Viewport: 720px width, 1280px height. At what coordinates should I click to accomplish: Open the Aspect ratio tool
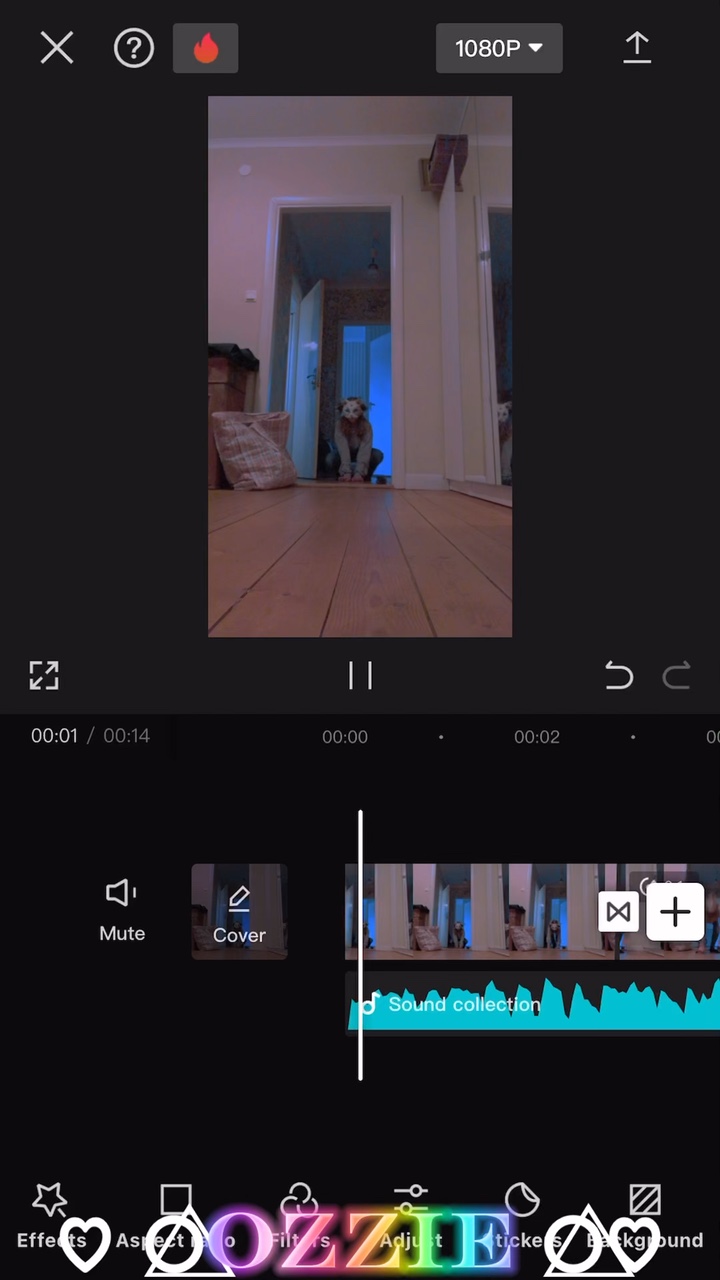point(176,1213)
